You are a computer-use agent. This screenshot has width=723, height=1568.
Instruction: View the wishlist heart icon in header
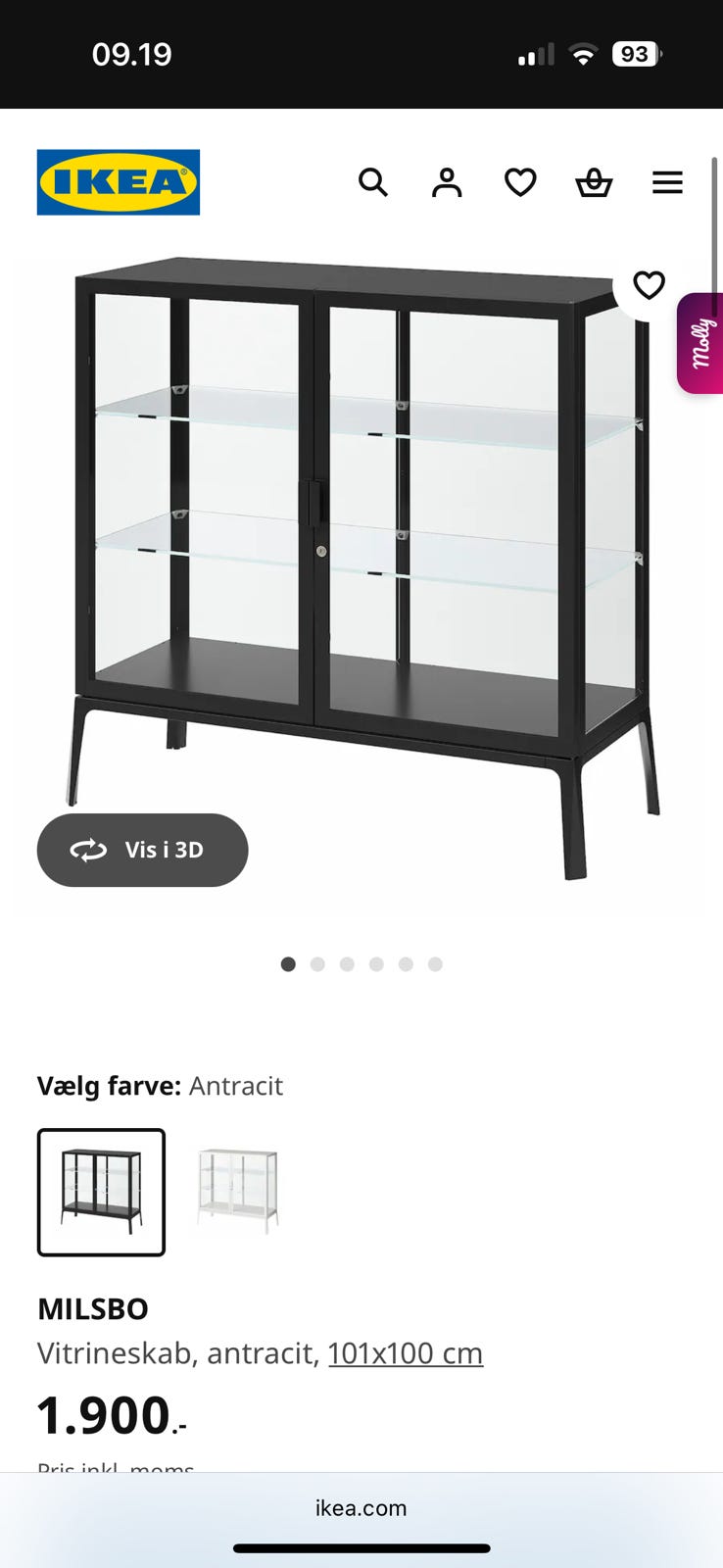click(520, 182)
